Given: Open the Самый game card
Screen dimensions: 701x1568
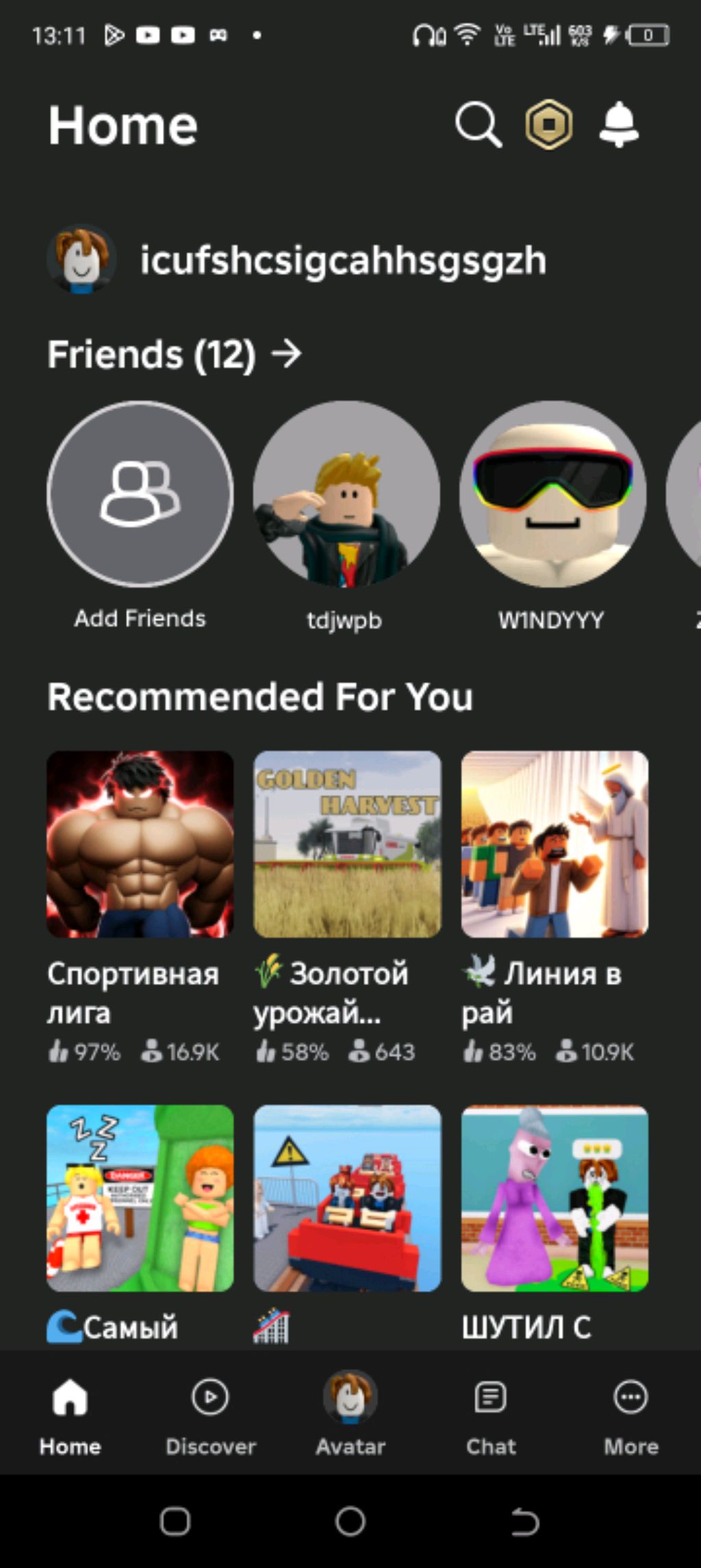Looking at the screenshot, I should coord(140,1199).
